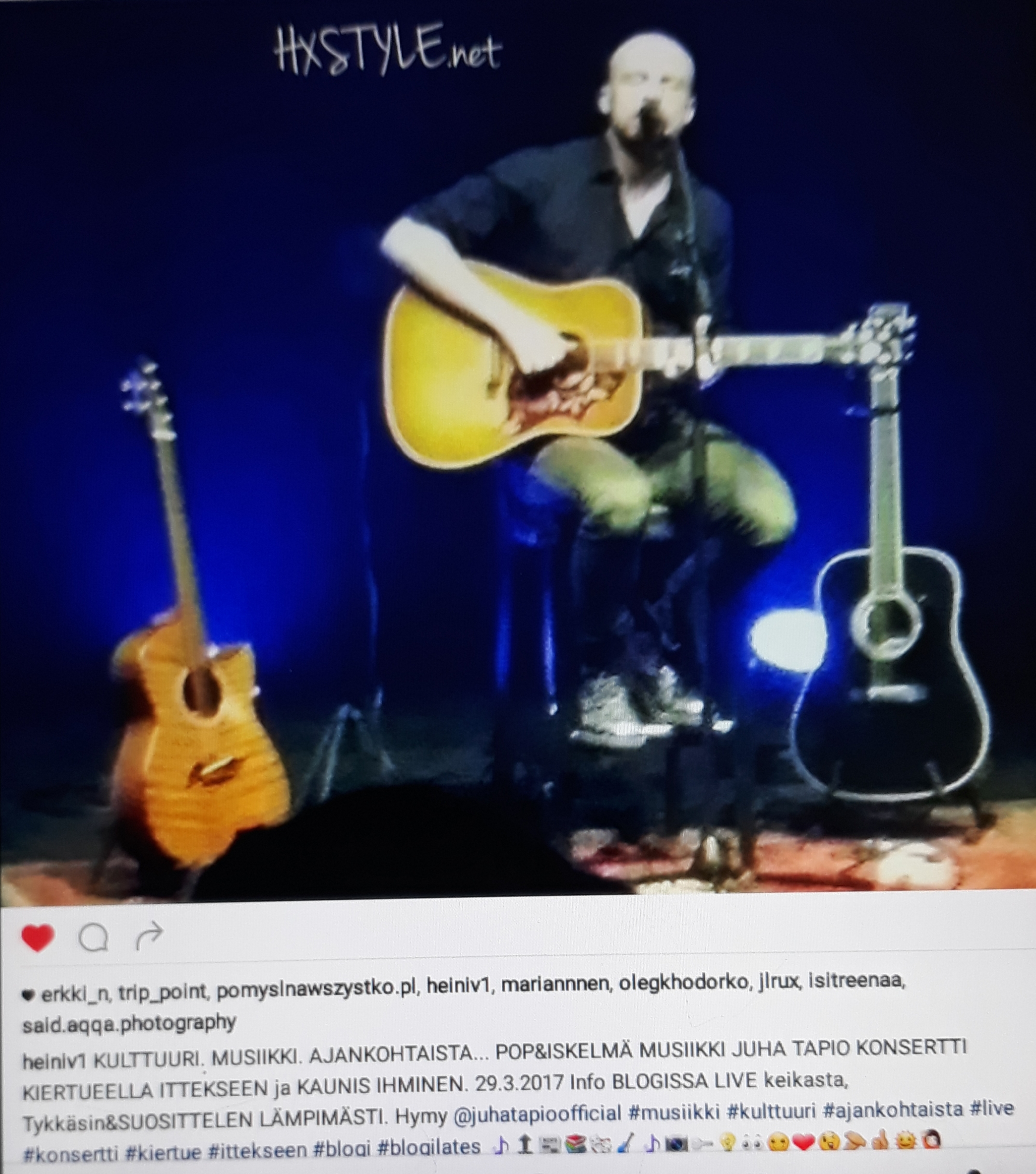Open the @juhatapioofficial mention
Viewport: 1036px width, 1174px height.
pyautogui.click(x=538, y=1114)
